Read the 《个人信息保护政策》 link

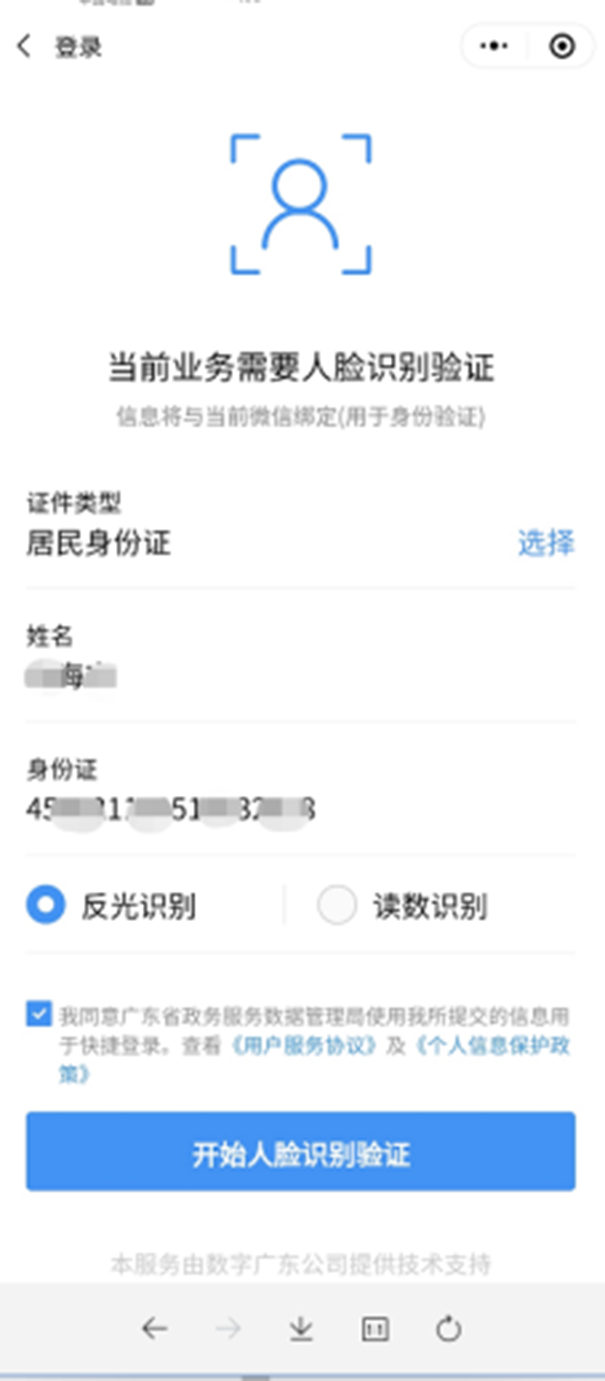point(494,1046)
